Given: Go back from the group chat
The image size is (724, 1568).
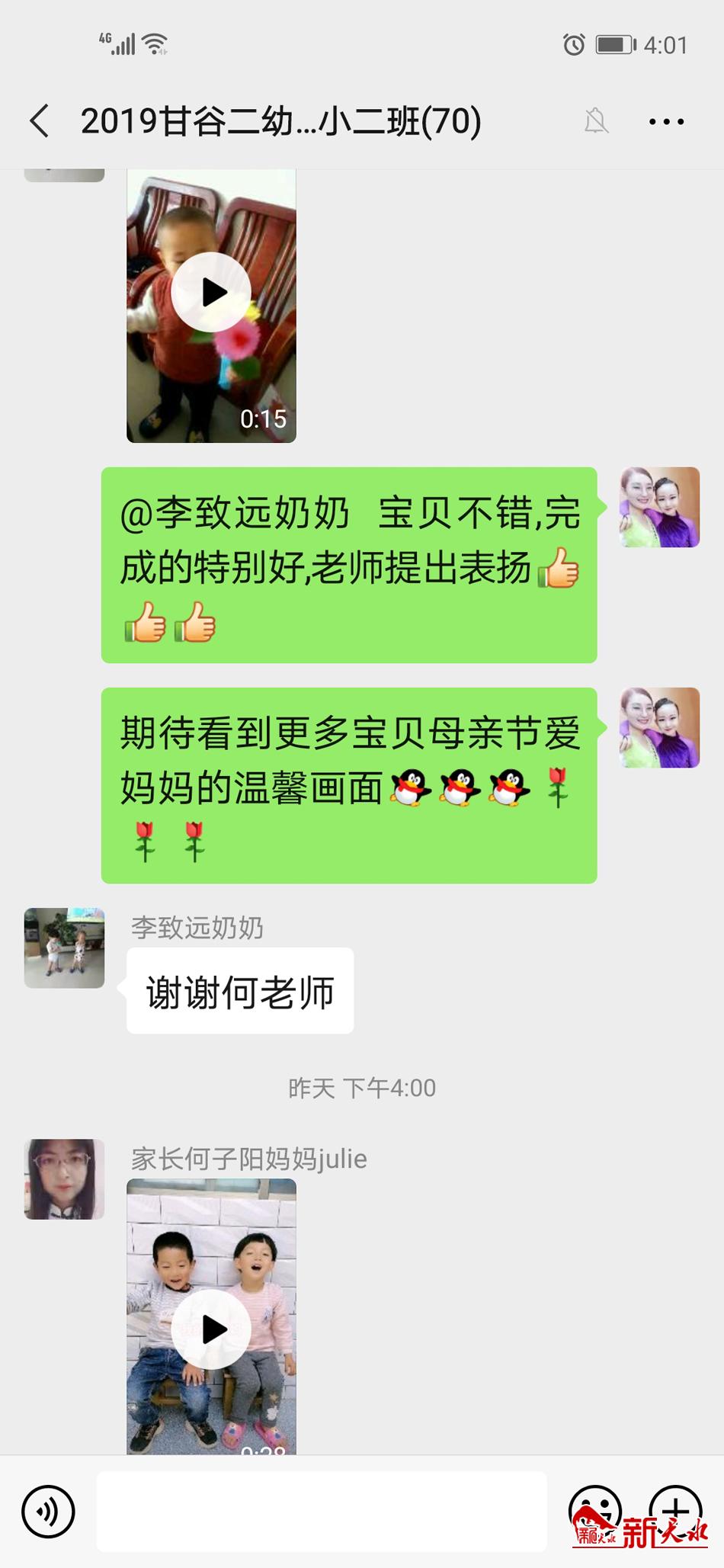Looking at the screenshot, I should point(40,121).
